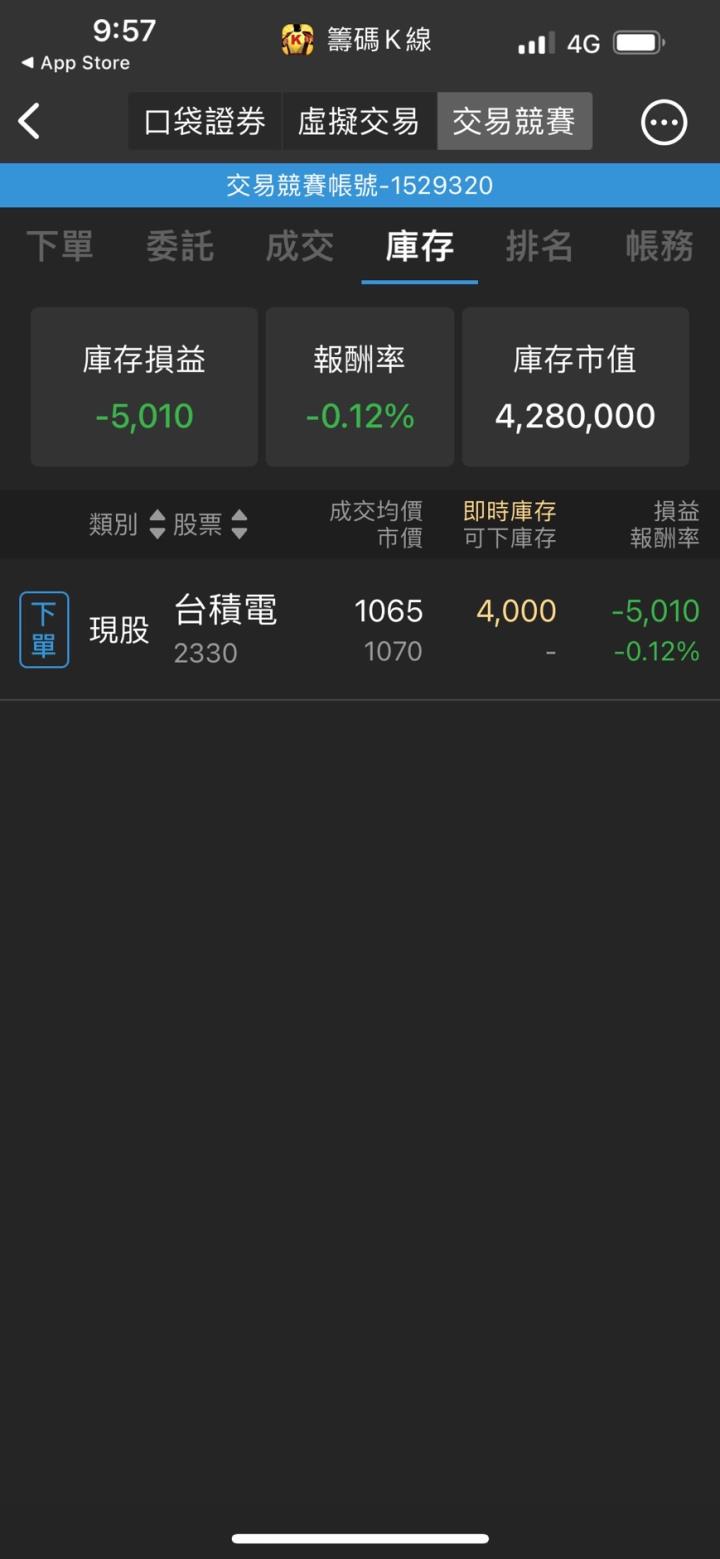720x1559 pixels.
Task: Switch to the 排名 tab
Action: tap(539, 247)
